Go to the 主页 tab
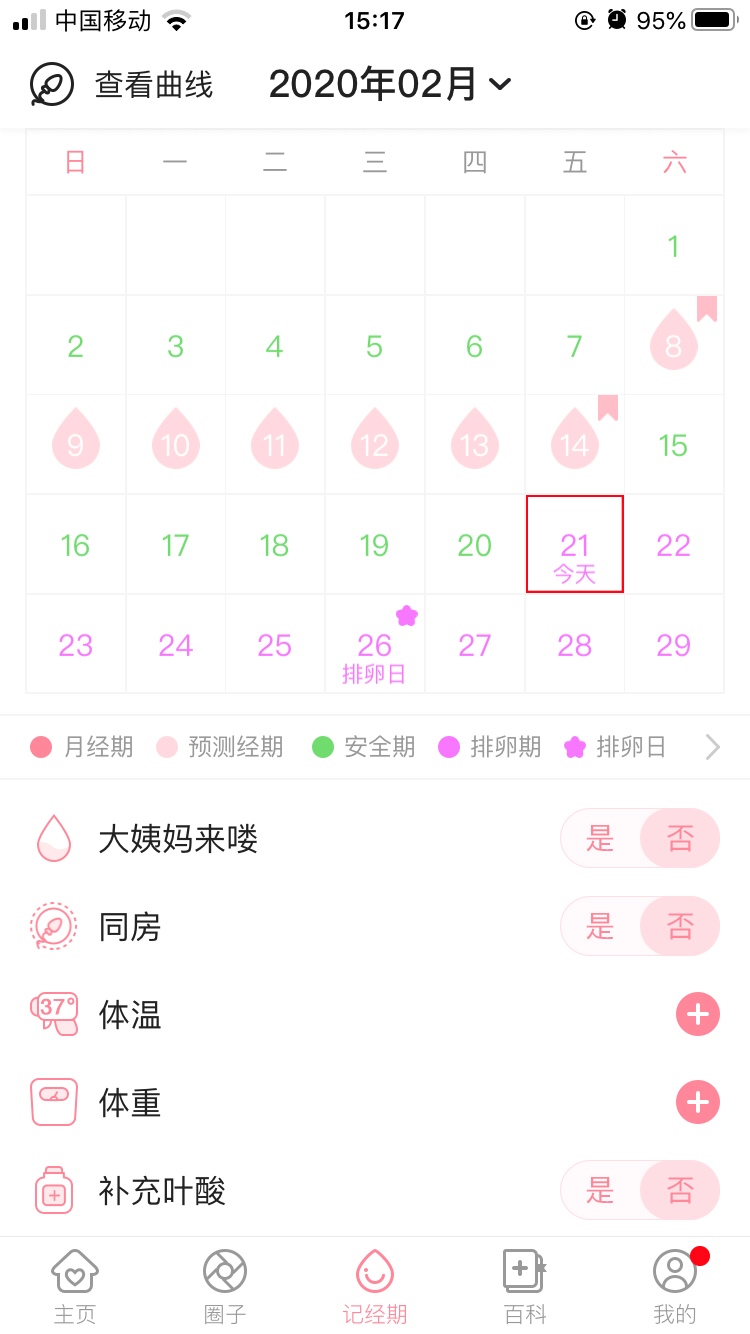 coord(75,1286)
